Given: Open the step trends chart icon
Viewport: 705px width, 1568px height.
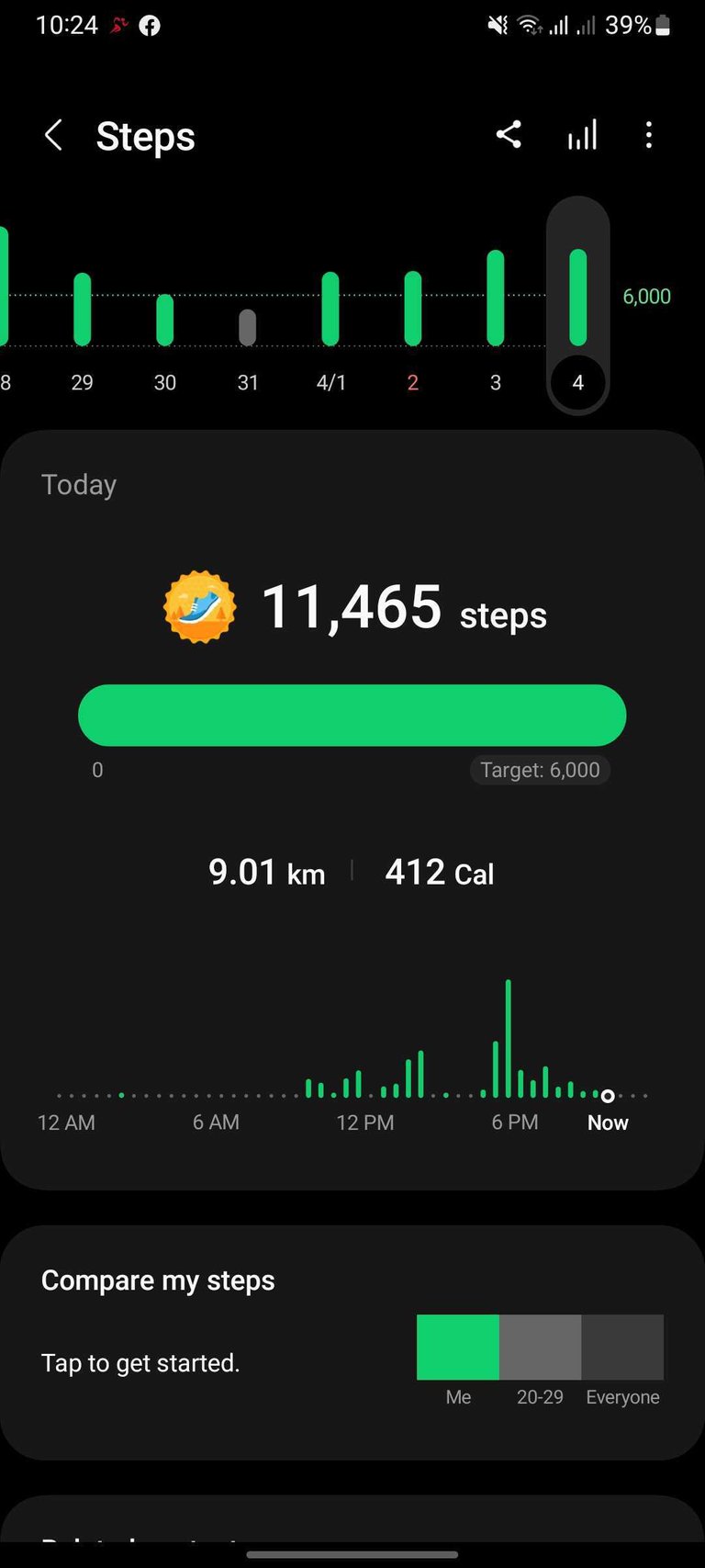Looking at the screenshot, I should pyautogui.click(x=583, y=135).
